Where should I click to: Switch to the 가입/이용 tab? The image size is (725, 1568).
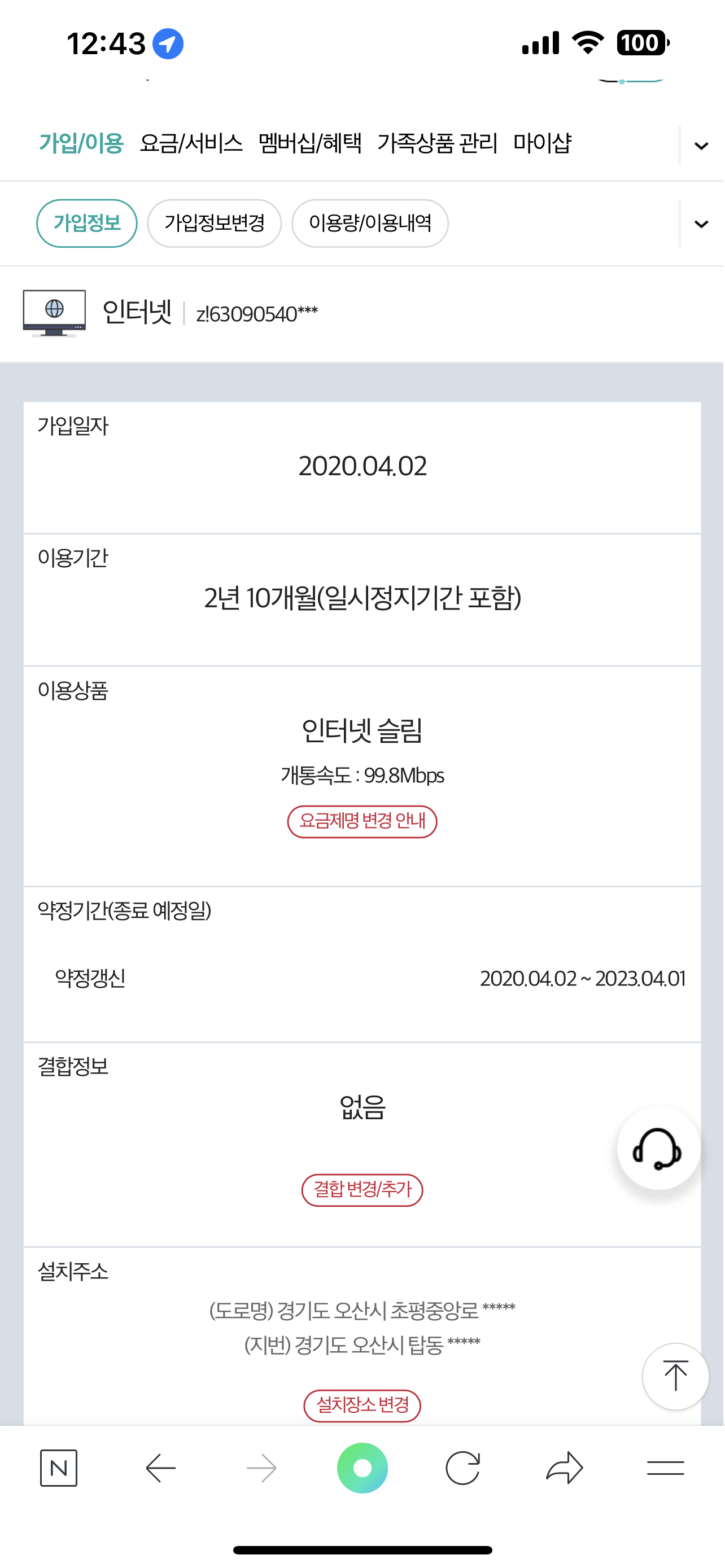[x=81, y=144]
